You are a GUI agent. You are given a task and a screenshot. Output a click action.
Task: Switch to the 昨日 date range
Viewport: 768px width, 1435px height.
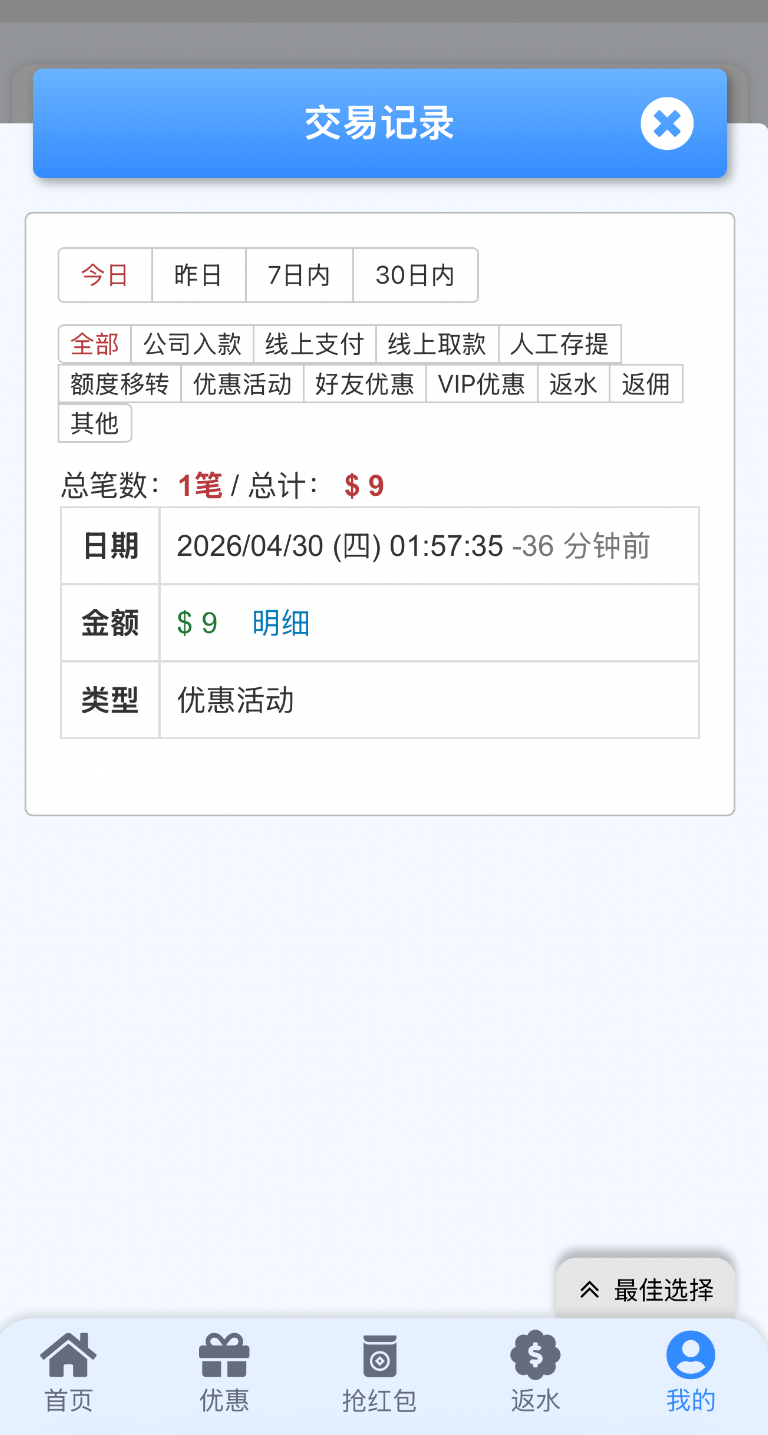(198, 275)
